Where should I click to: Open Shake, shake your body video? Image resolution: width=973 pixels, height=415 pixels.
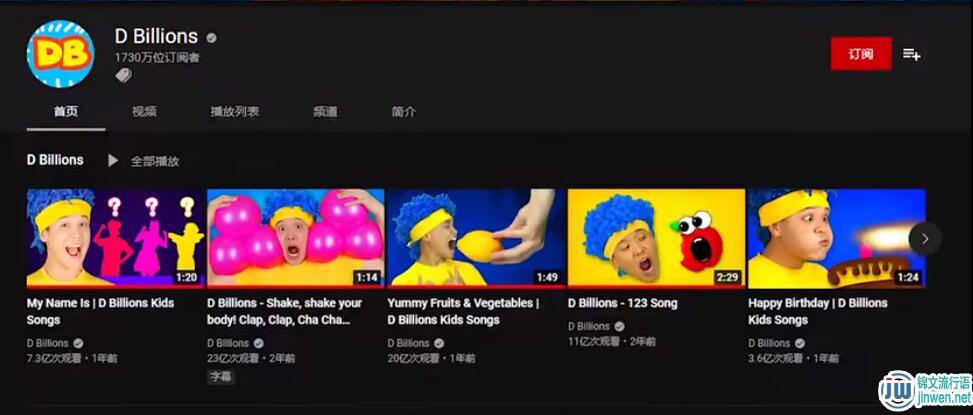(295, 238)
